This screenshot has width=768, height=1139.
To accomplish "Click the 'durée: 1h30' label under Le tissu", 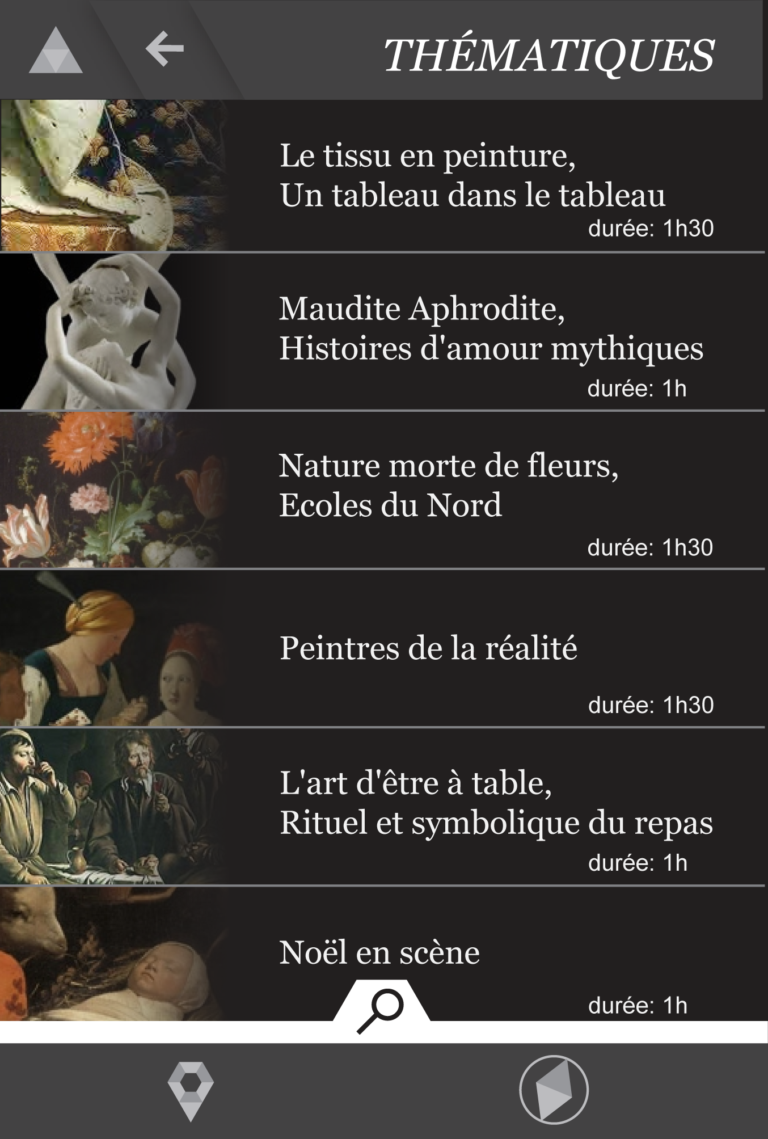I will tap(649, 229).
